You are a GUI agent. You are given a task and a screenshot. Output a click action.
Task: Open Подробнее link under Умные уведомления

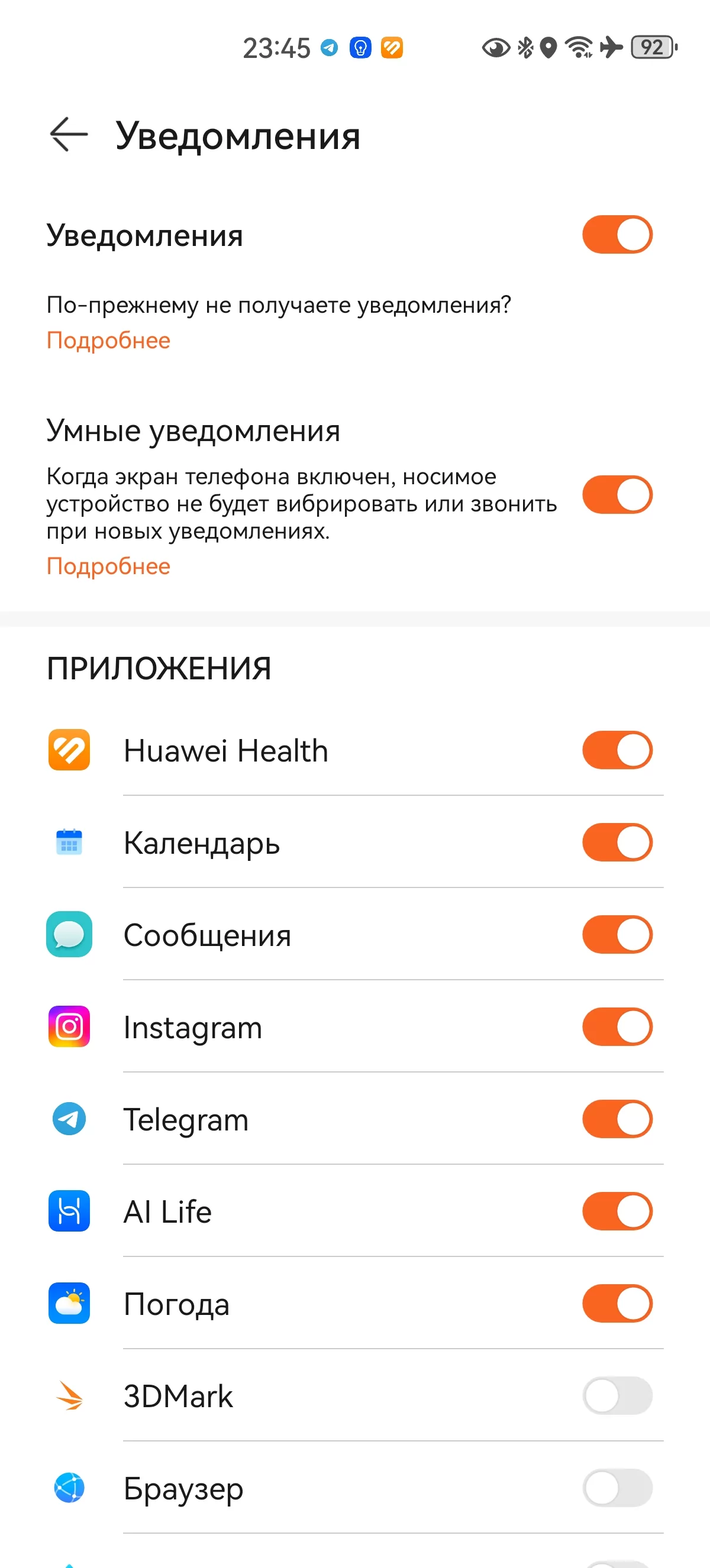[108, 566]
